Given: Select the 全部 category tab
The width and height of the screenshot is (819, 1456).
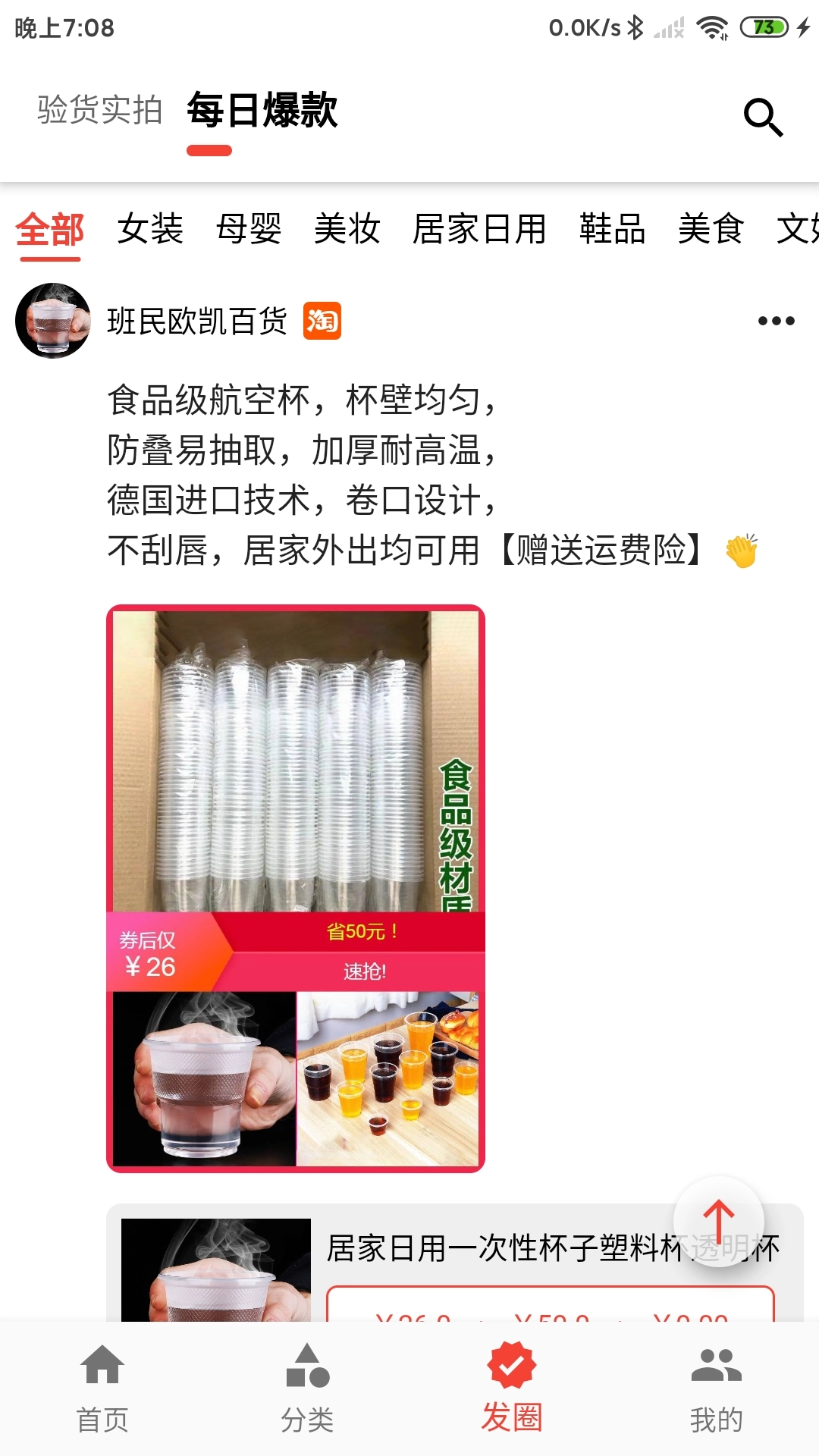Looking at the screenshot, I should (x=49, y=231).
